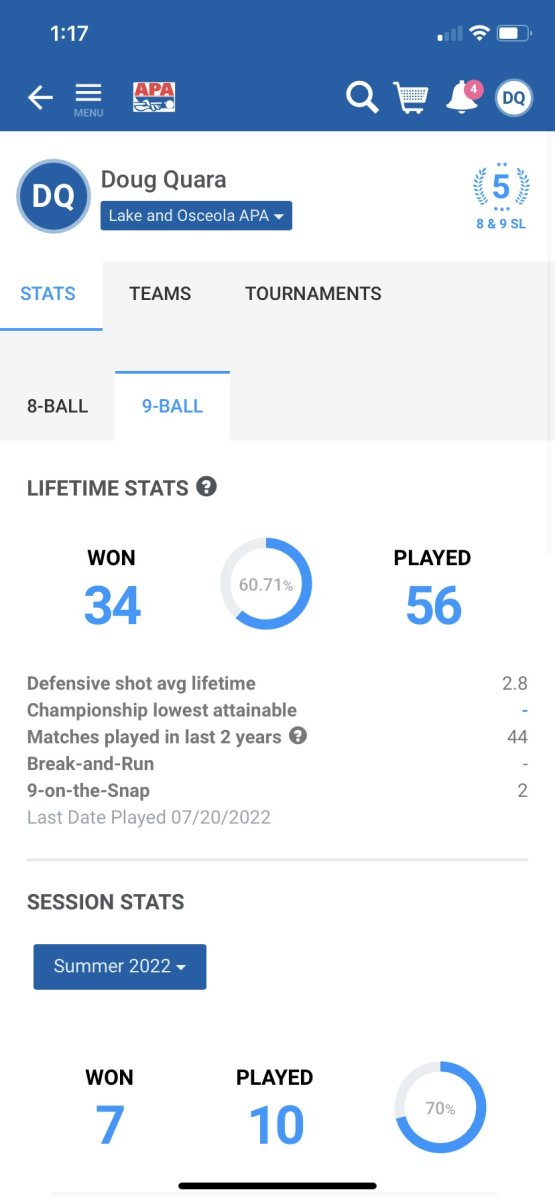The height and width of the screenshot is (1200, 555).
Task: Expand the Lake and Osceola APA dropdown
Action: point(196,215)
